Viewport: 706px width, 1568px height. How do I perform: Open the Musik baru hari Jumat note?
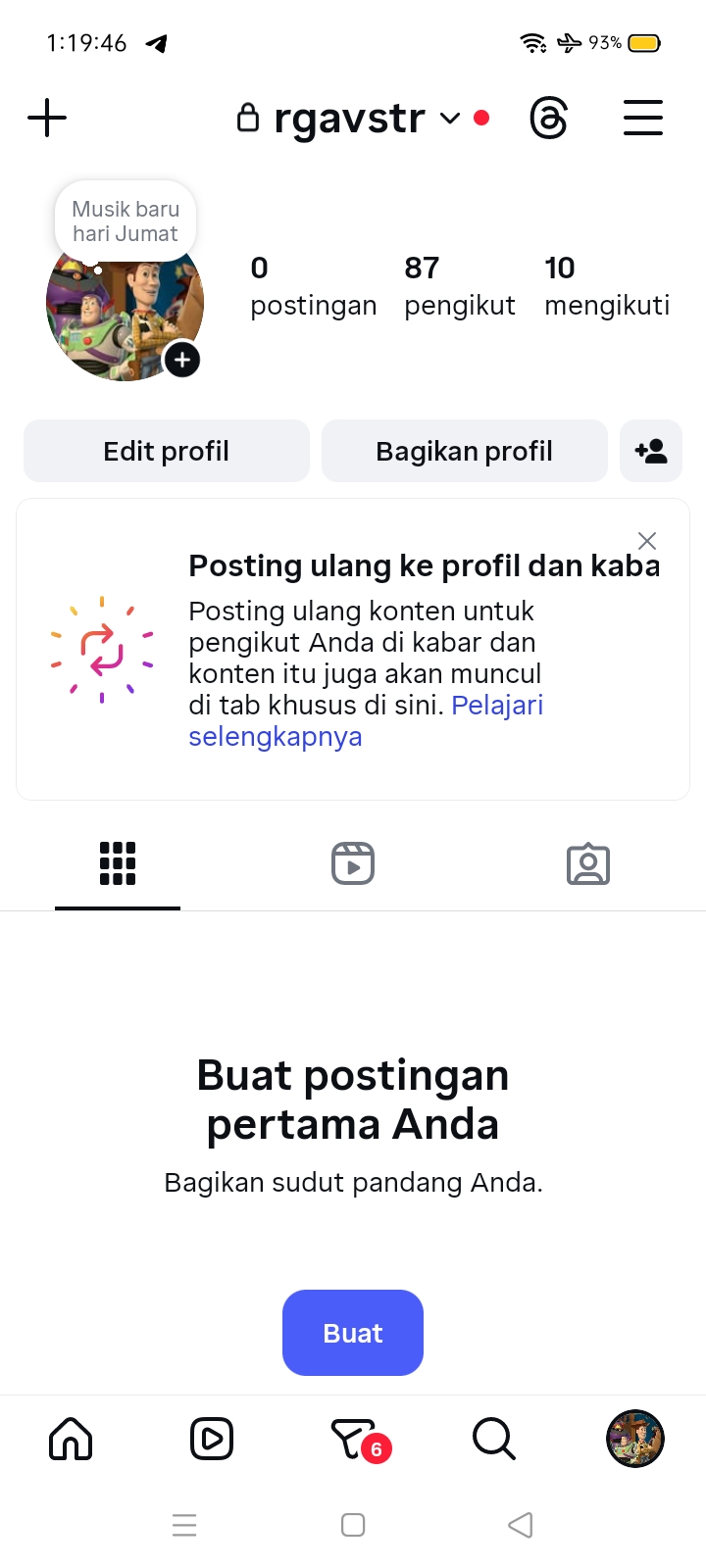[126, 221]
